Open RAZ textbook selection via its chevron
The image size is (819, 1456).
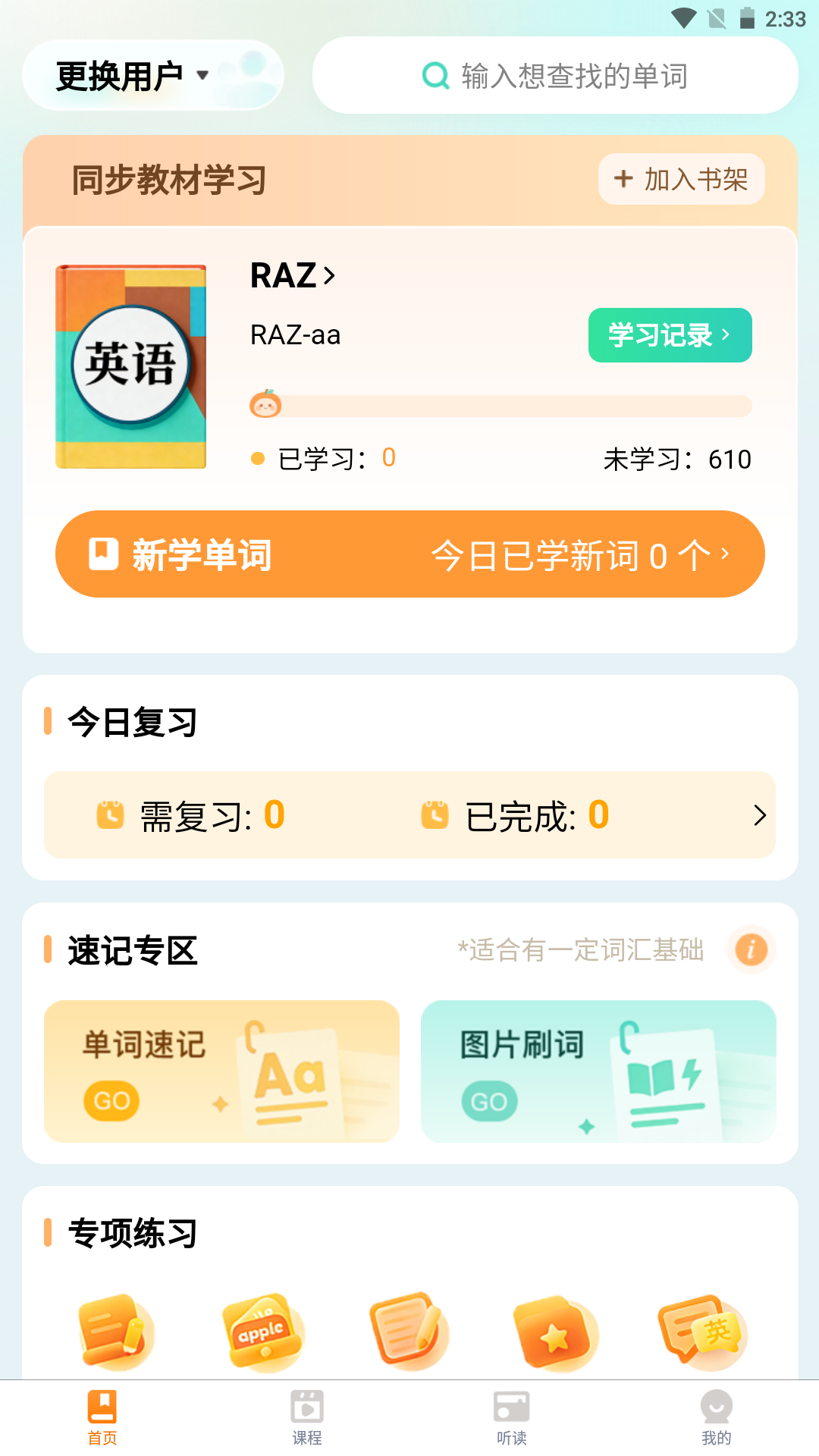[329, 276]
